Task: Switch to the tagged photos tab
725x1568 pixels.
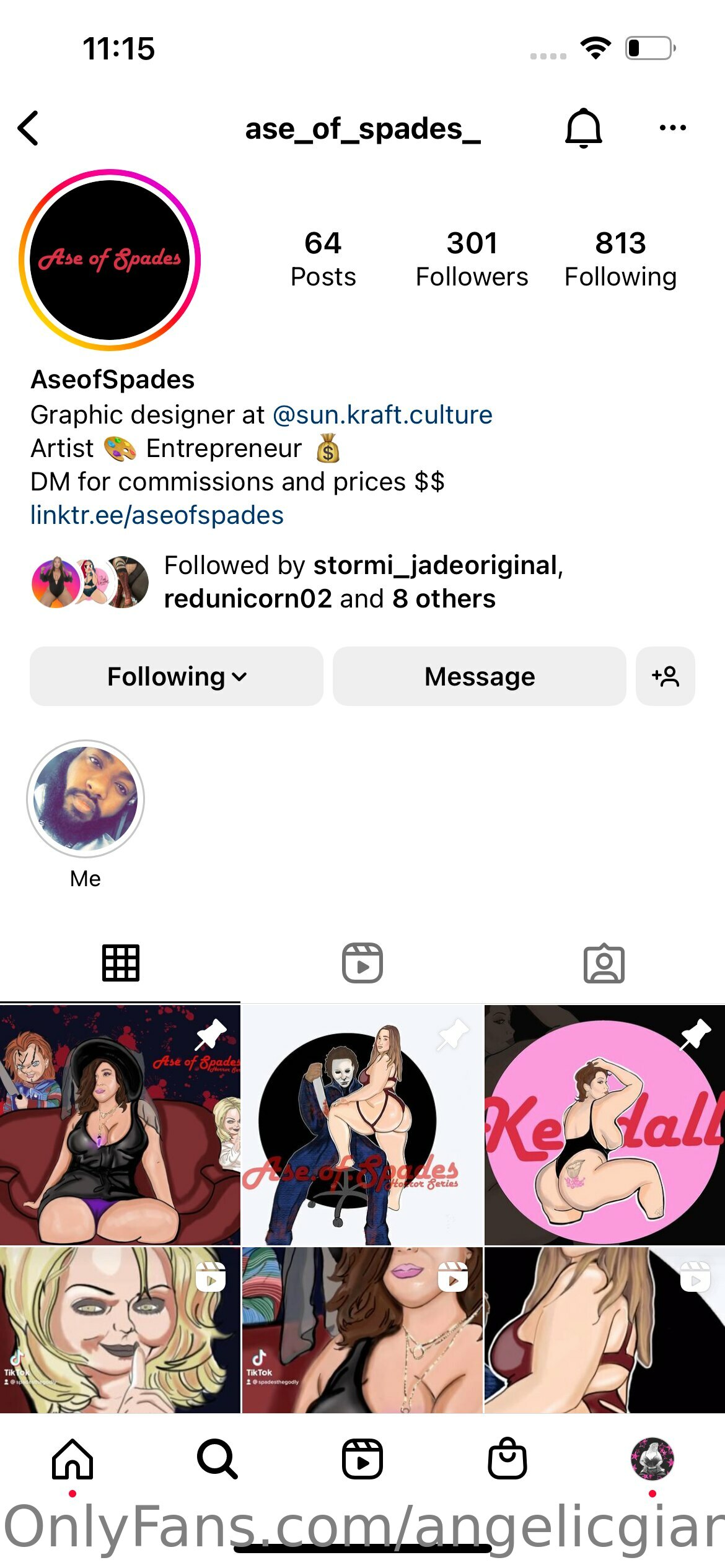Action: [x=604, y=963]
